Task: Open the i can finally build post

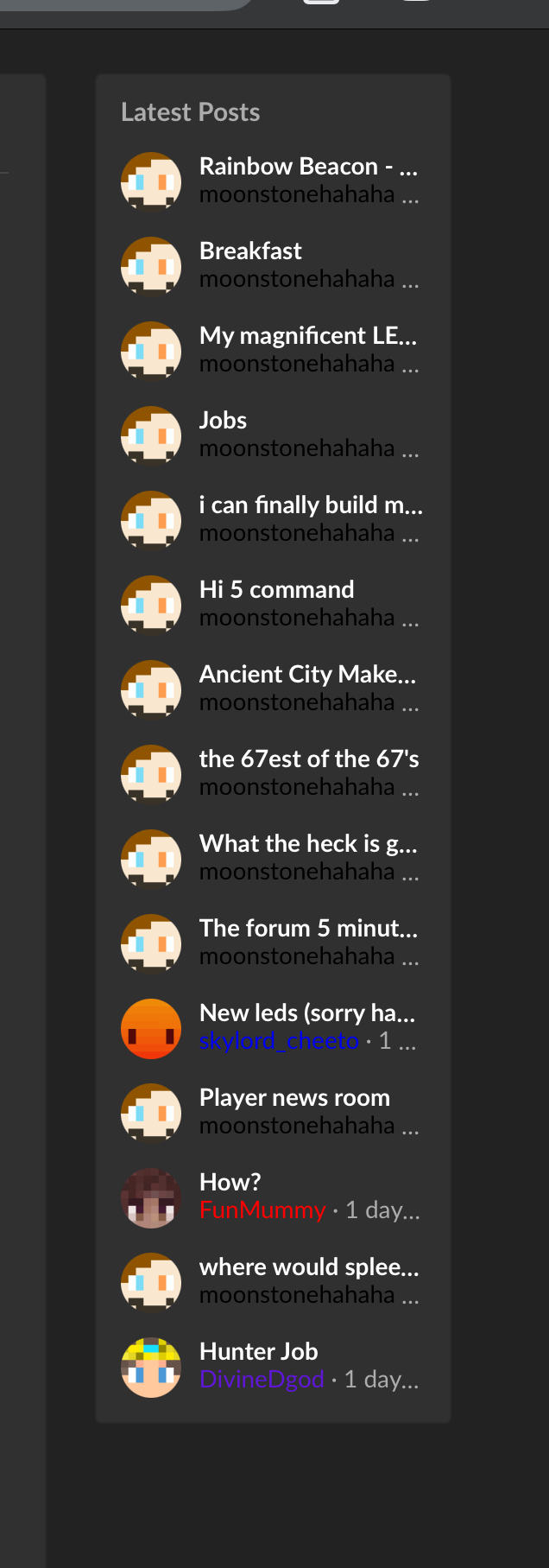Action: tap(311, 505)
